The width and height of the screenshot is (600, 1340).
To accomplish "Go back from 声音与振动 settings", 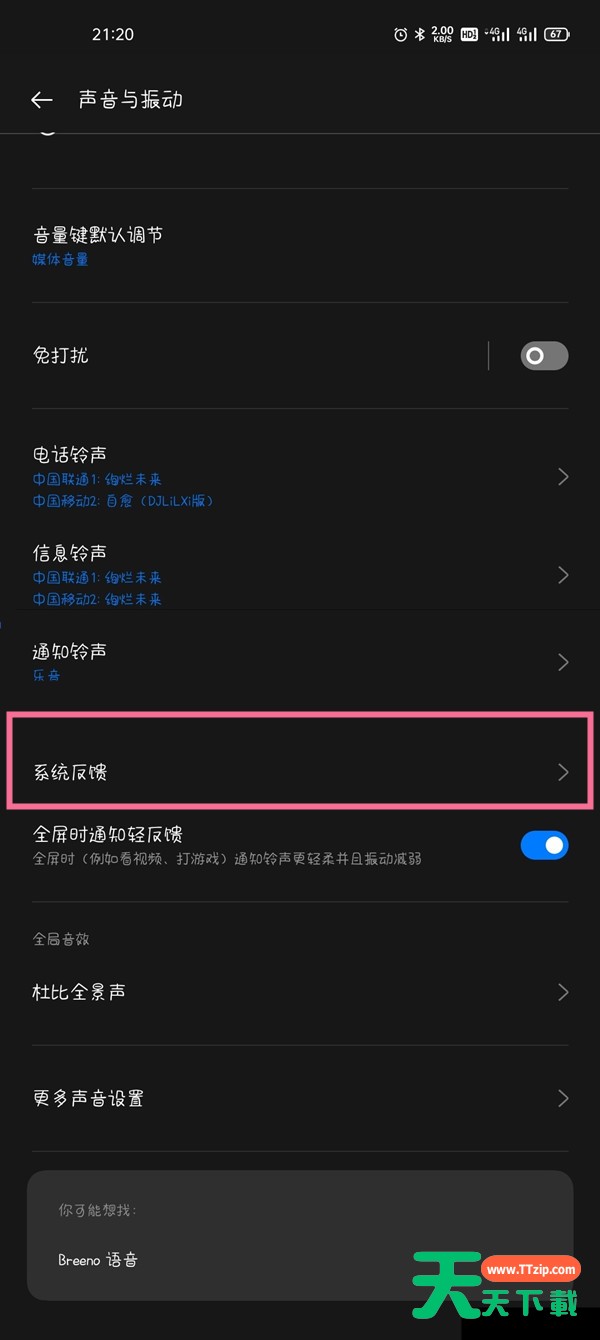I will 41,100.
